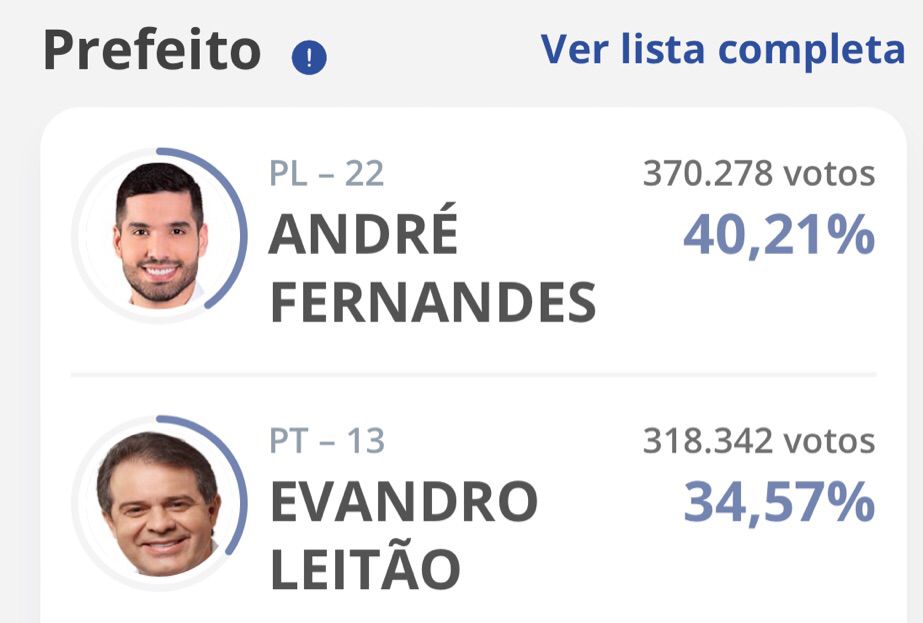923x623 pixels.
Task: Open André Fernandes candidate details
Action: (432, 268)
